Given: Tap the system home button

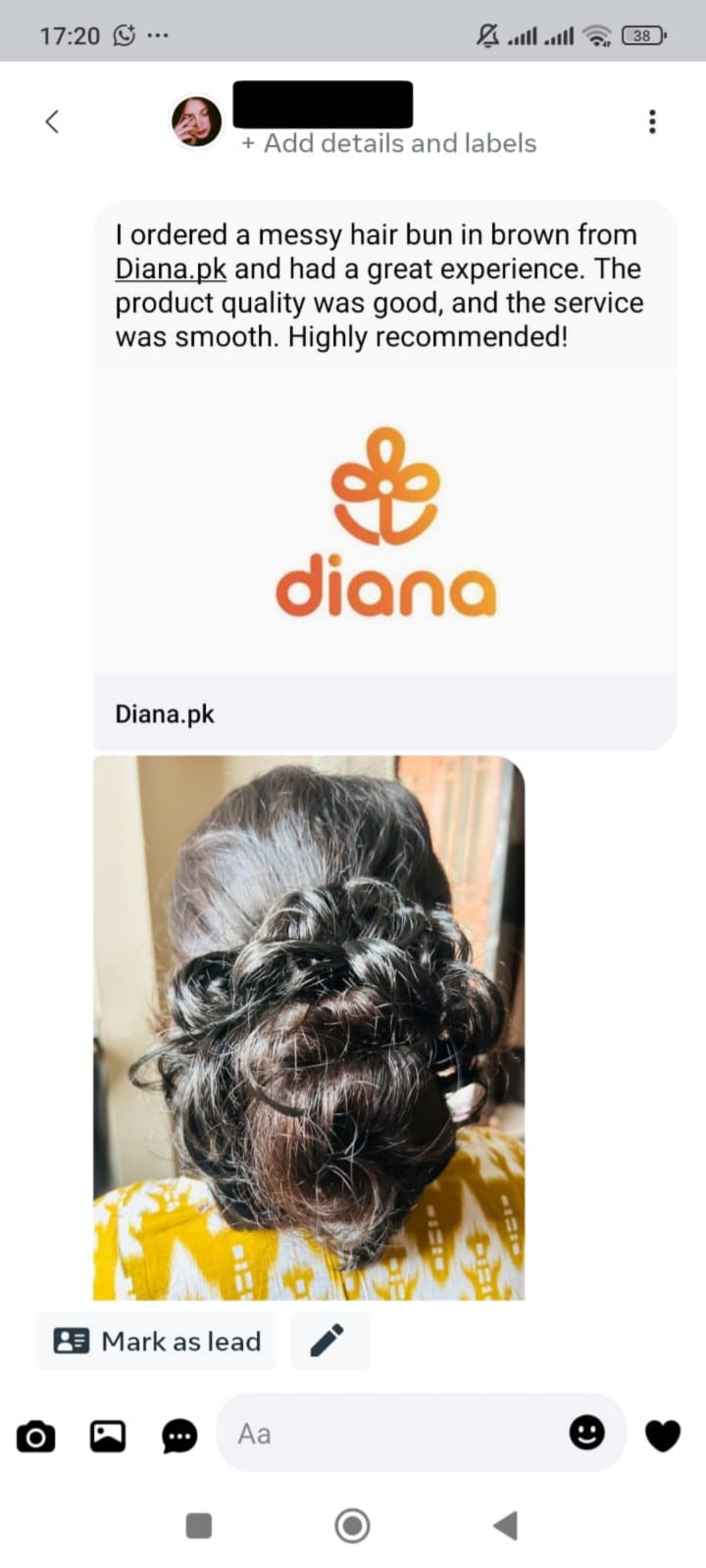Looking at the screenshot, I should [x=352, y=1525].
